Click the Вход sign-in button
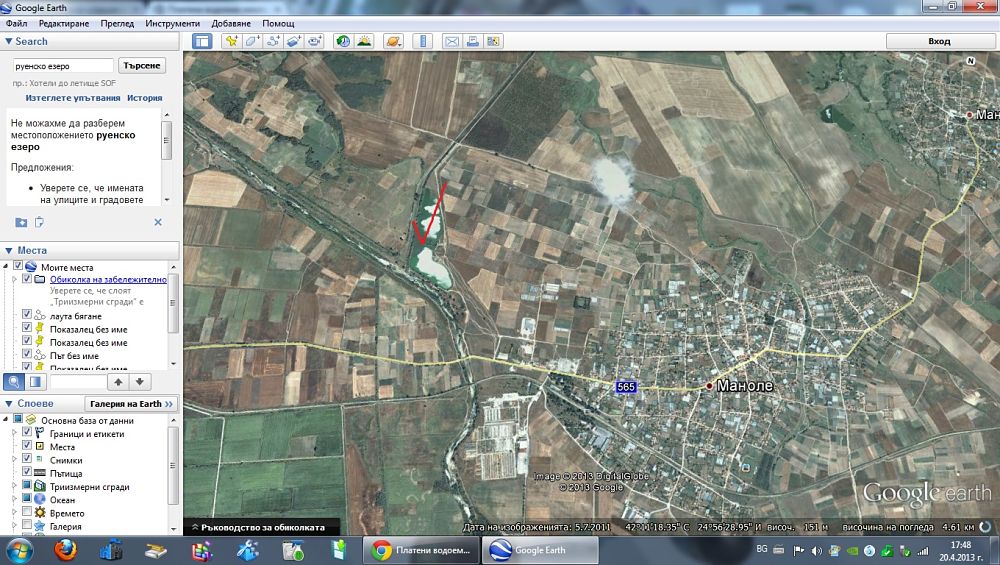The height and width of the screenshot is (565, 1000). 939,41
